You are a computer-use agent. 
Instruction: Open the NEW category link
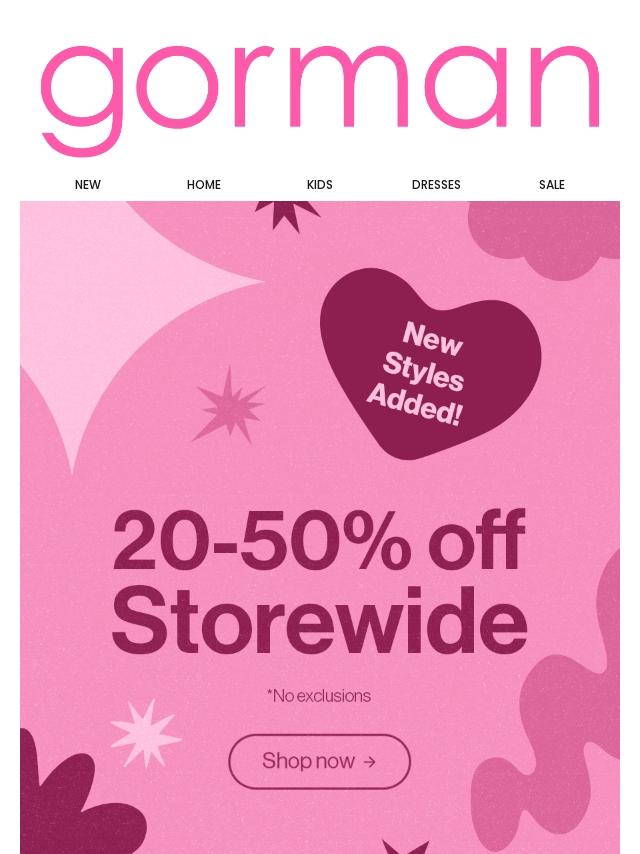point(88,185)
